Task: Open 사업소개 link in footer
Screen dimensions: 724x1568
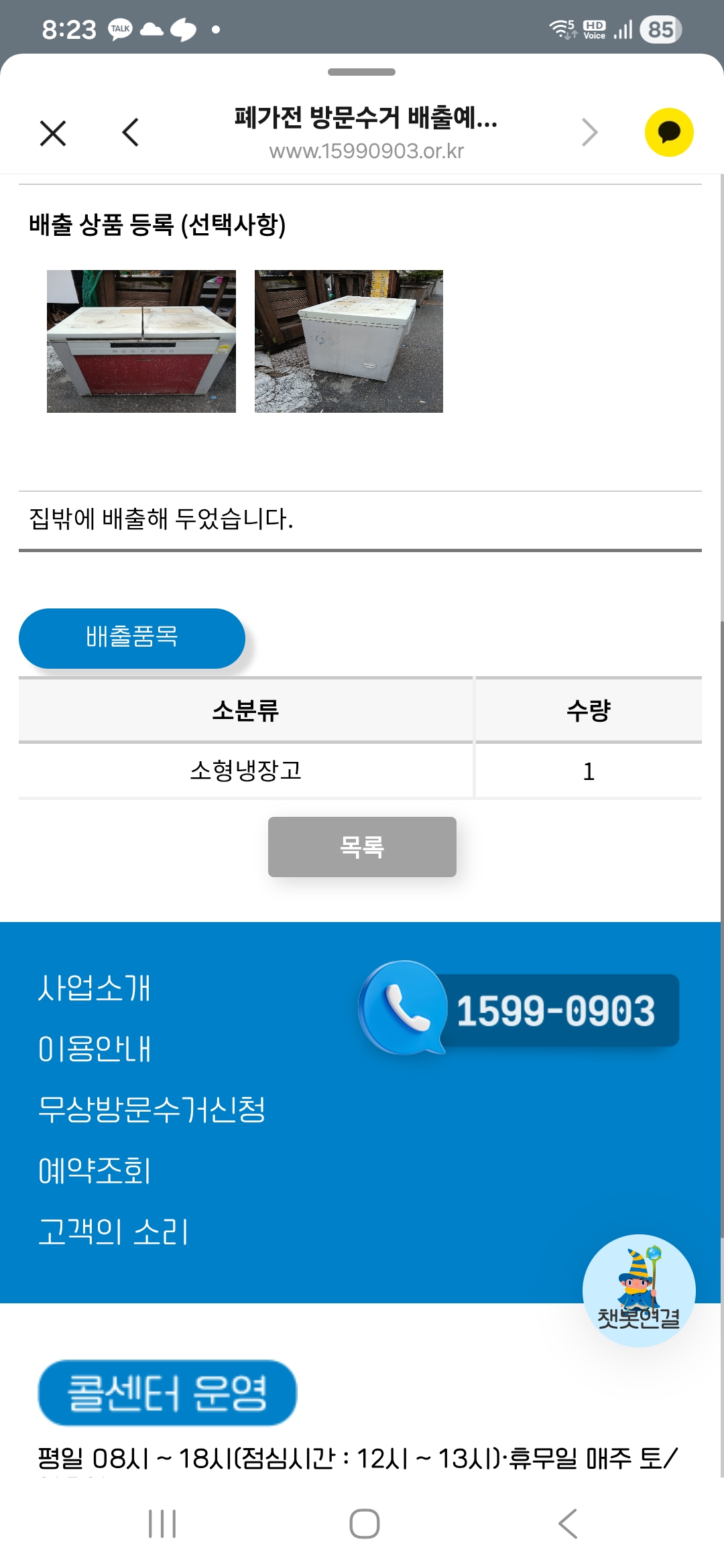Action: [95, 988]
